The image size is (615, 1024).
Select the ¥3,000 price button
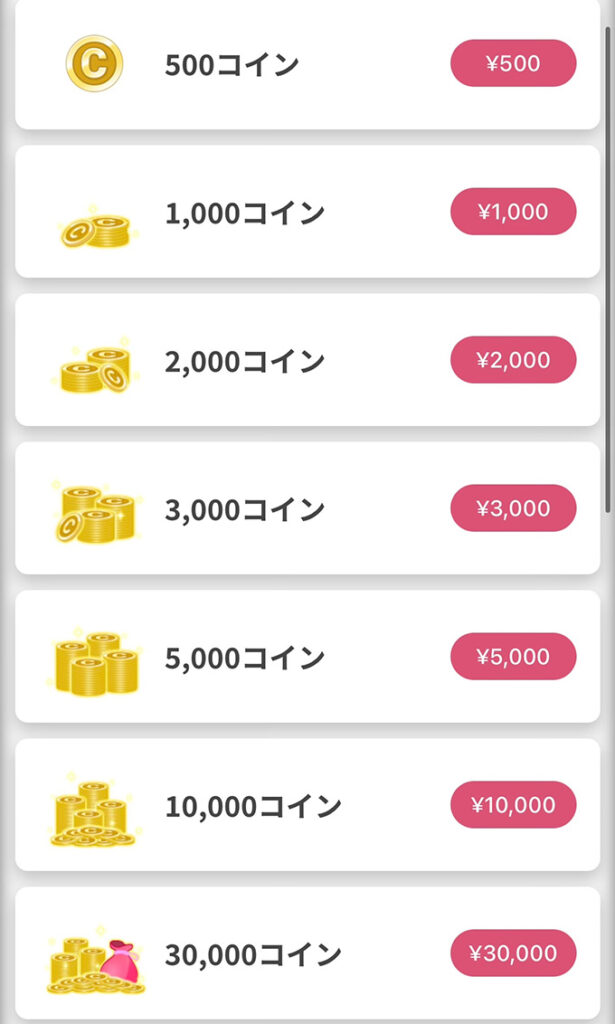tap(513, 508)
